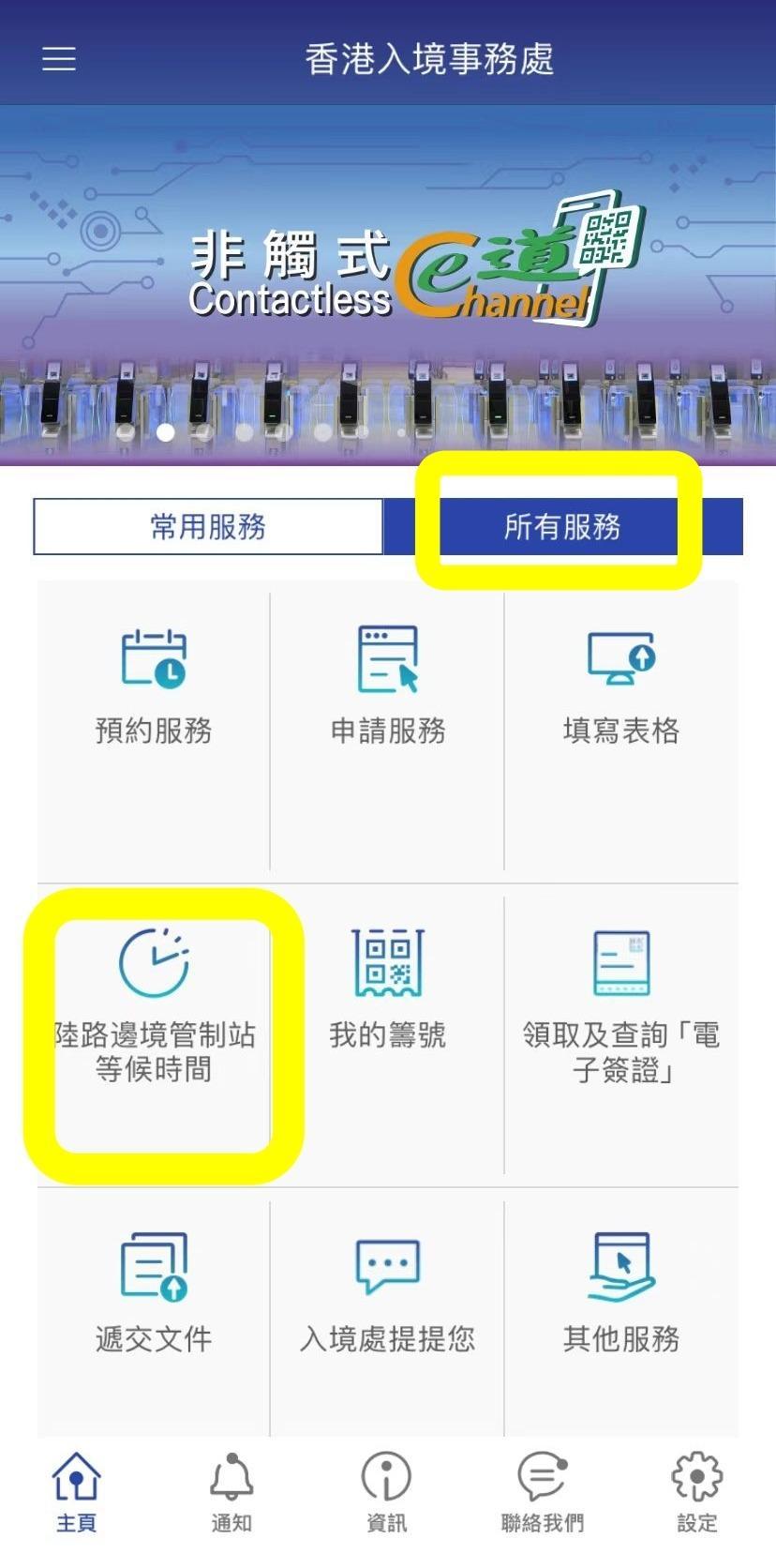Open 填寫表格 to fill in forms
Viewport: 776px width, 1568px height.
tap(621, 685)
